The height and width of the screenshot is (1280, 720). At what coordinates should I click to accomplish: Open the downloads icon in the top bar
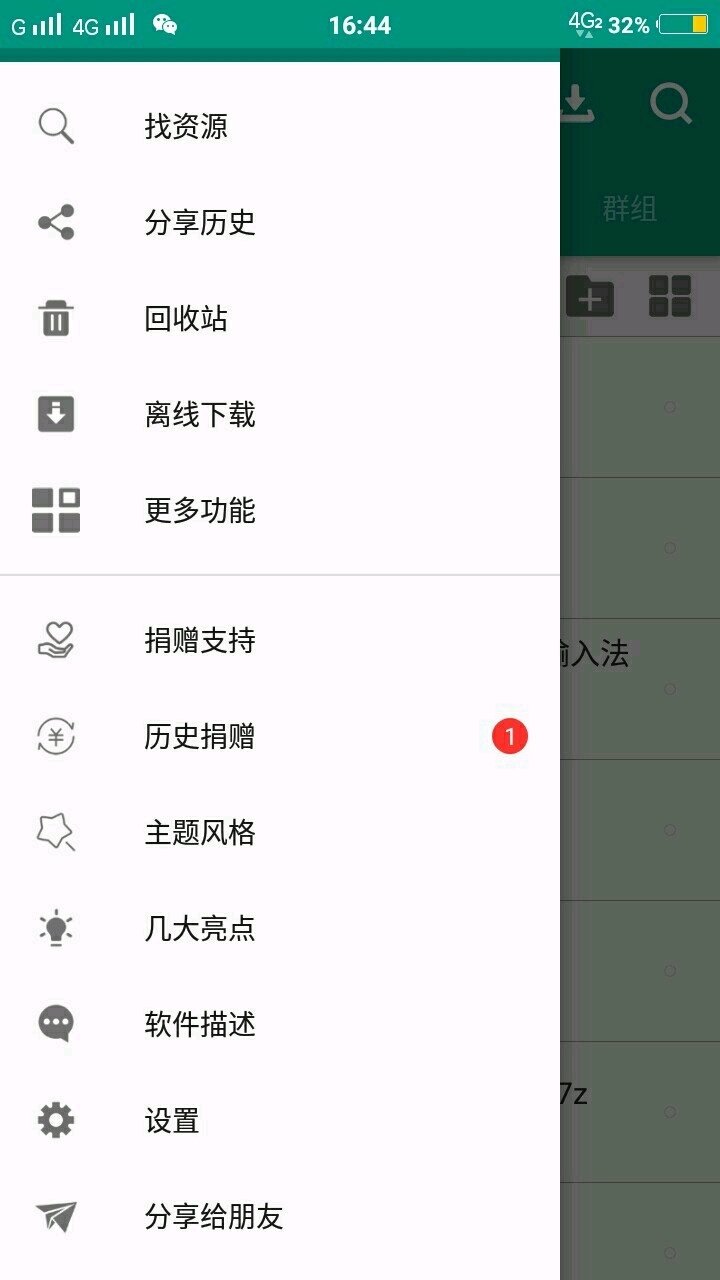click(577, 103)
